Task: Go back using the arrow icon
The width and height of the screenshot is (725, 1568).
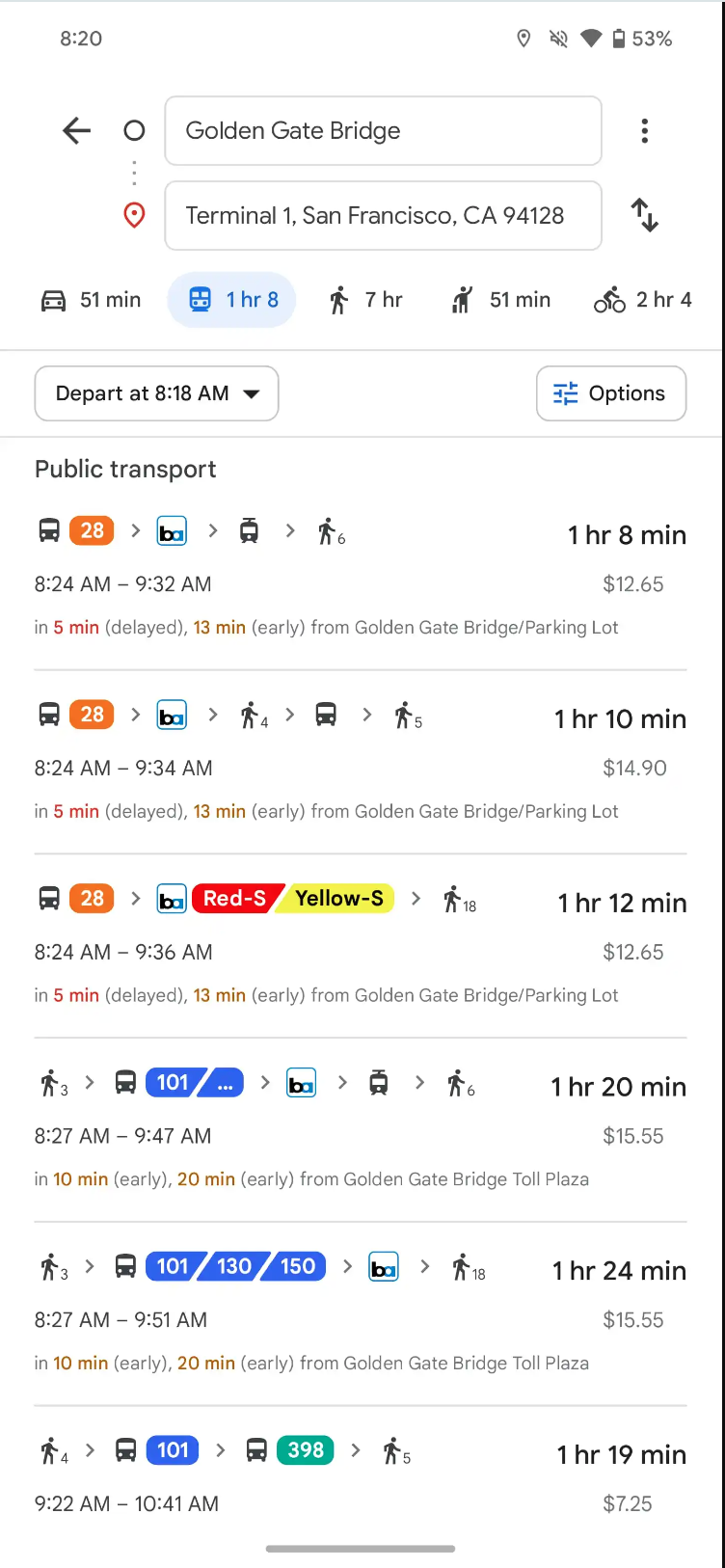Action: (x=76, y=130)
